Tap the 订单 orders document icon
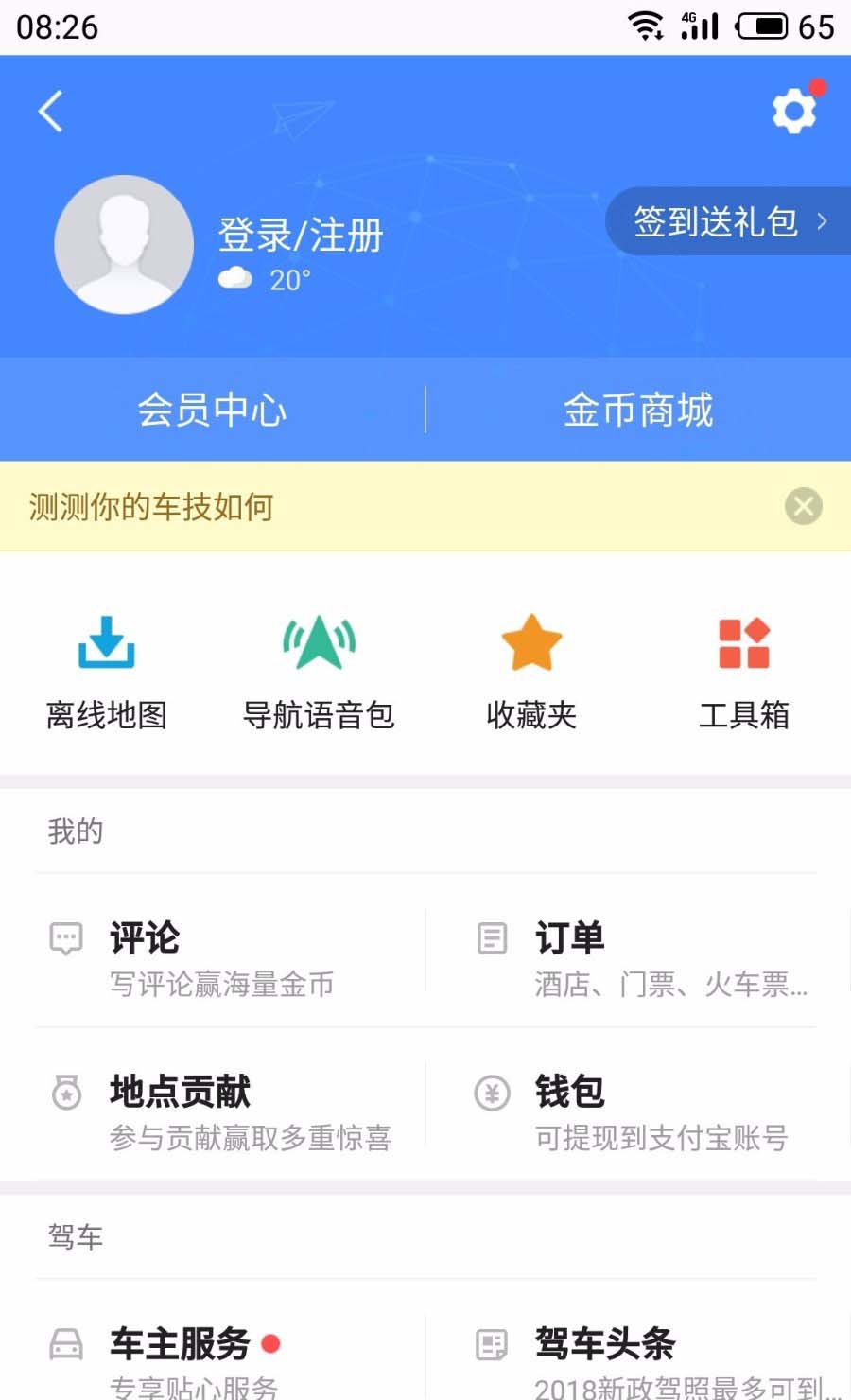 (x=491, y=936)
